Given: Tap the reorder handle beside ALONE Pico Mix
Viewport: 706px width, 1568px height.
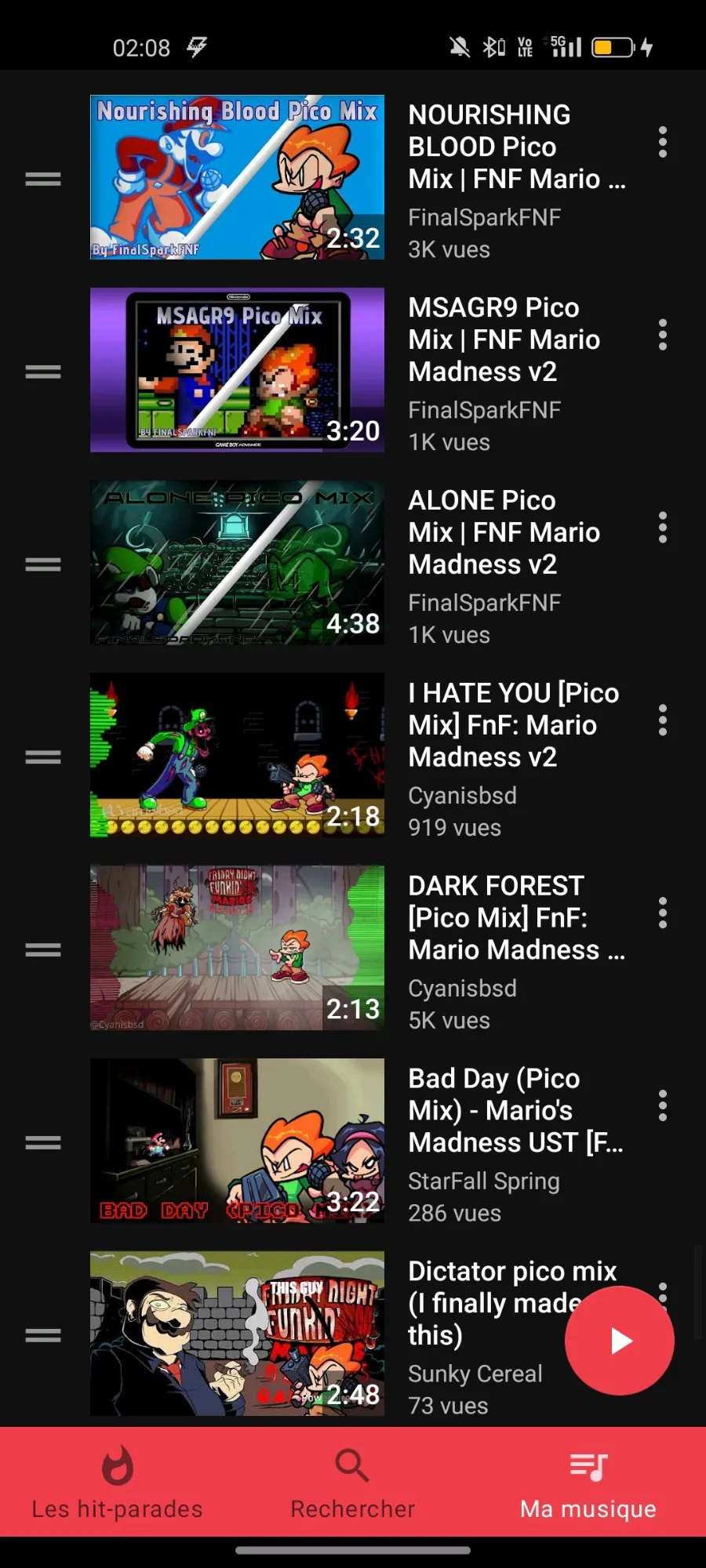Looking at the screenshot, I should click(x=43, y=564).
